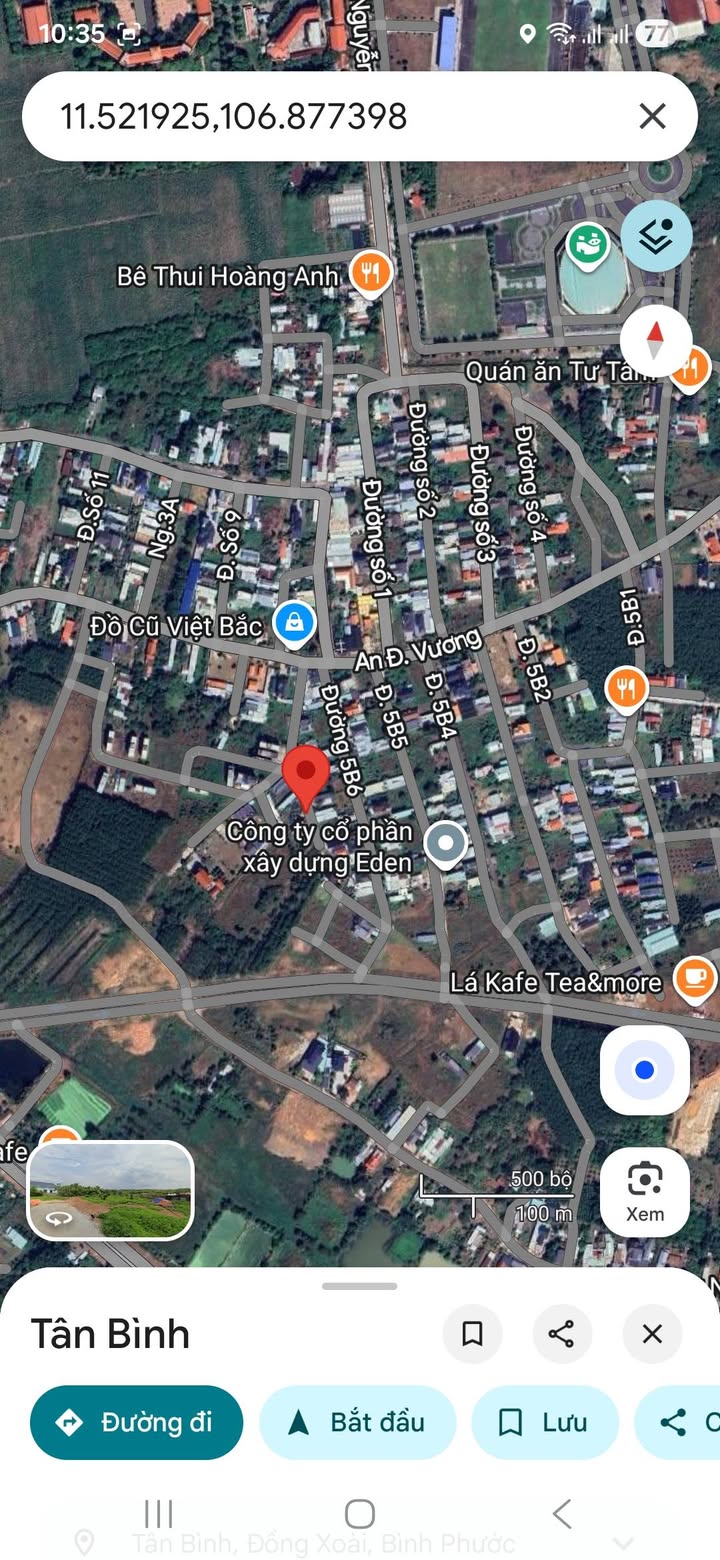The height and width of the screenshot is (1560, 720).
Task: Close the Tân Bình place sheet
Action: (652, 1333)
